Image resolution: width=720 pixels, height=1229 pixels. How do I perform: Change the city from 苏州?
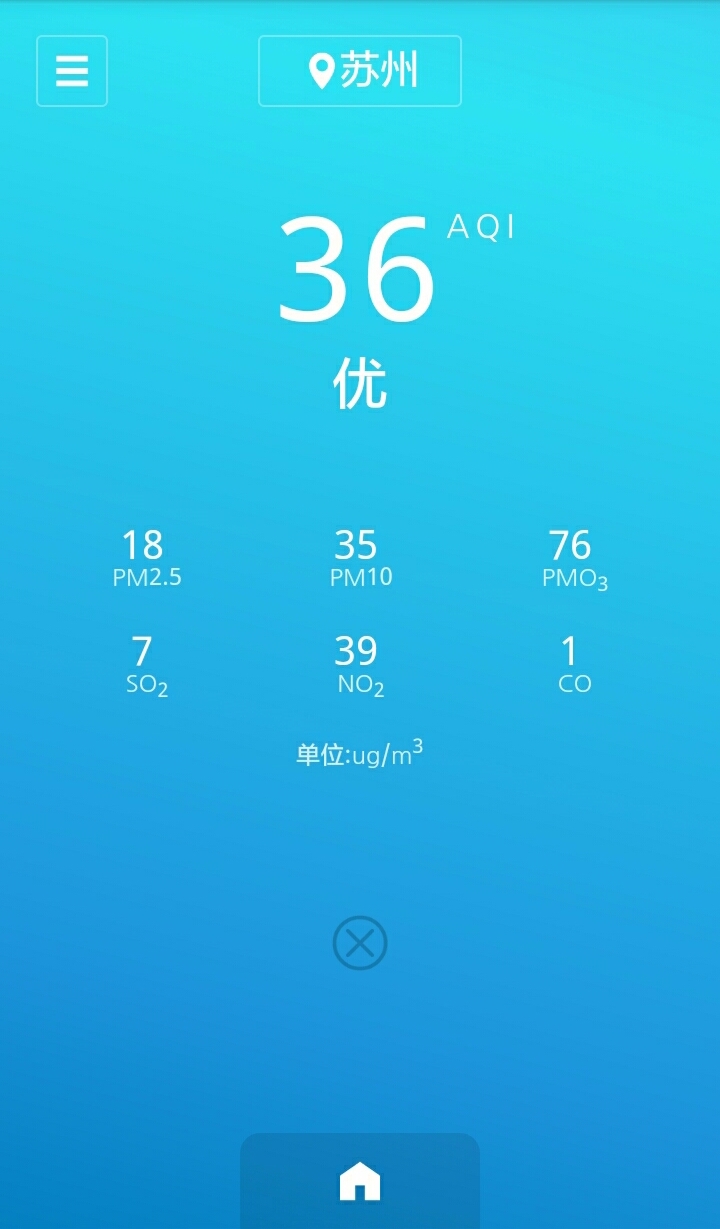tap(360, 71)
